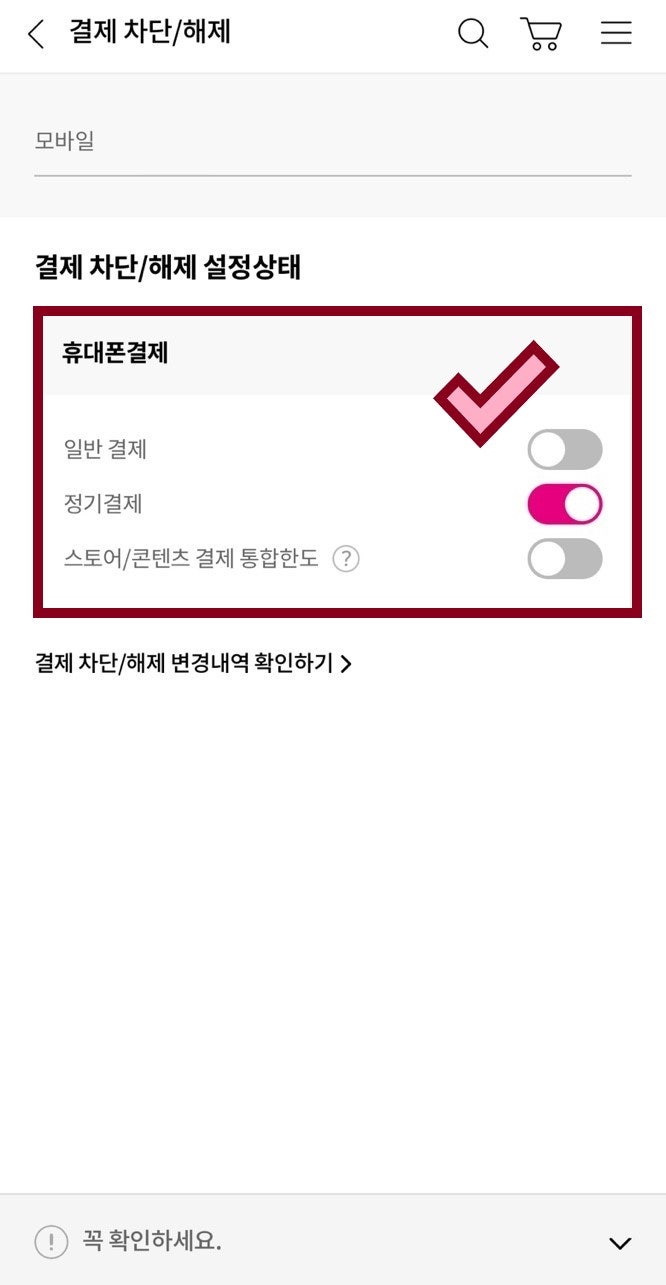Open the search icon in the header

click(x=473, y=34)
